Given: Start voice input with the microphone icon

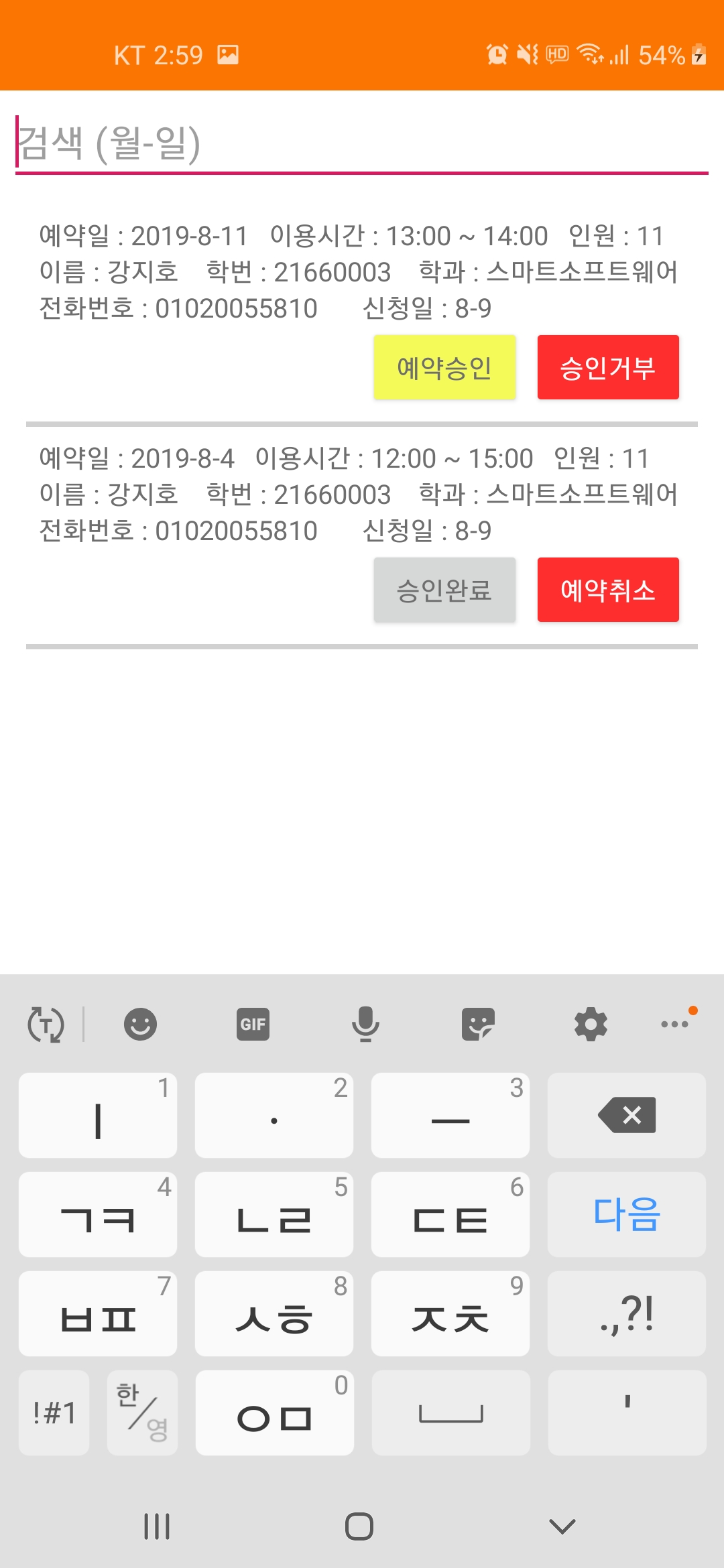Looking at the screenshot, I should (x=364, y=1023).
